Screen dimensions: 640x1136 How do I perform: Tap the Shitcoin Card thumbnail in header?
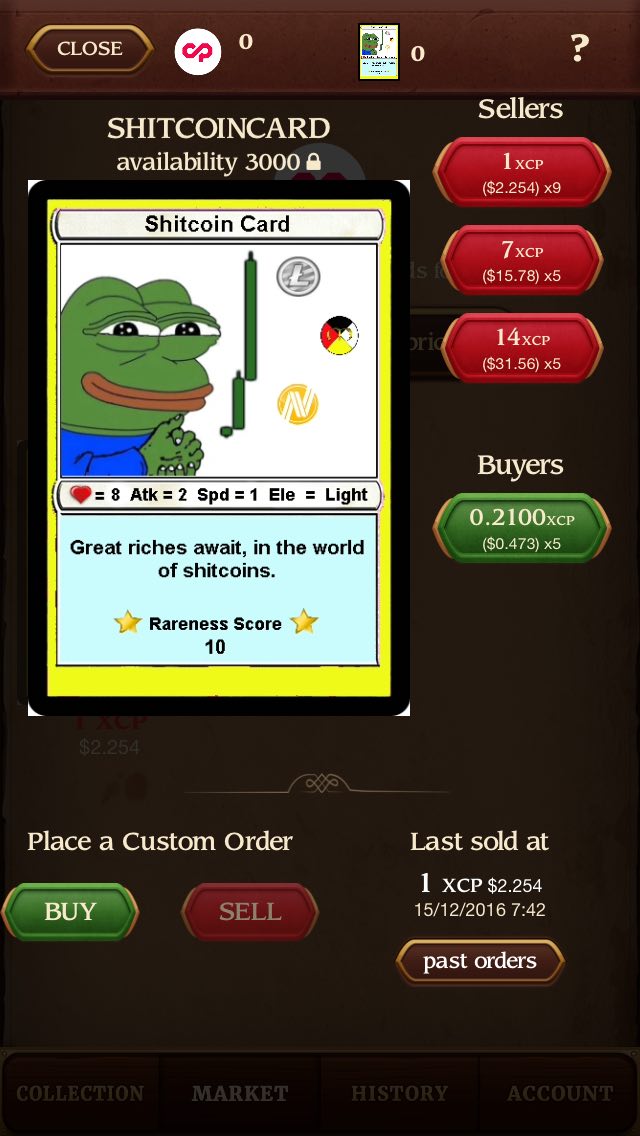click(379, 51)
